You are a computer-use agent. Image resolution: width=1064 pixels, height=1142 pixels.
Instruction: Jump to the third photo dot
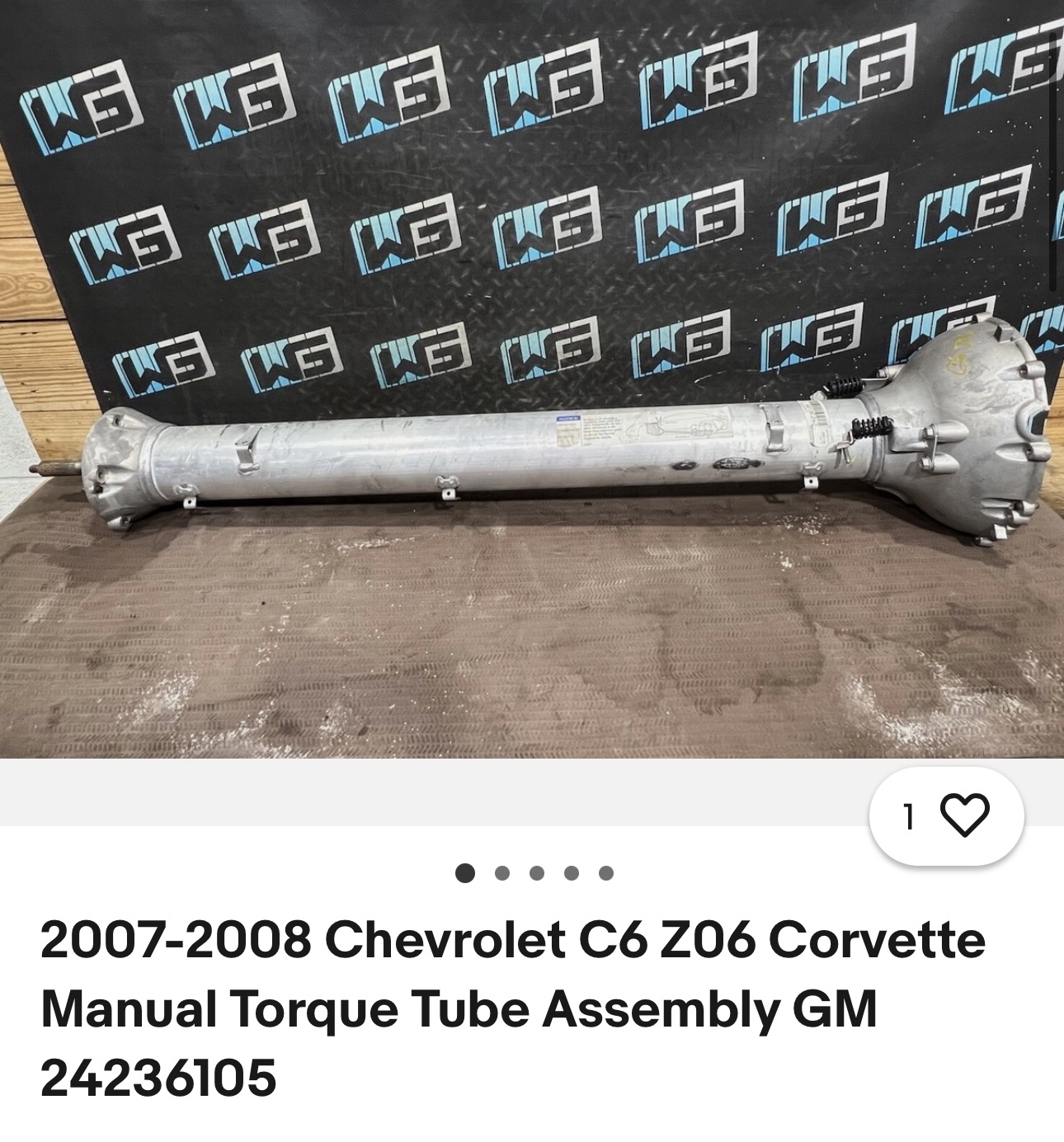(x=536, y=873)
